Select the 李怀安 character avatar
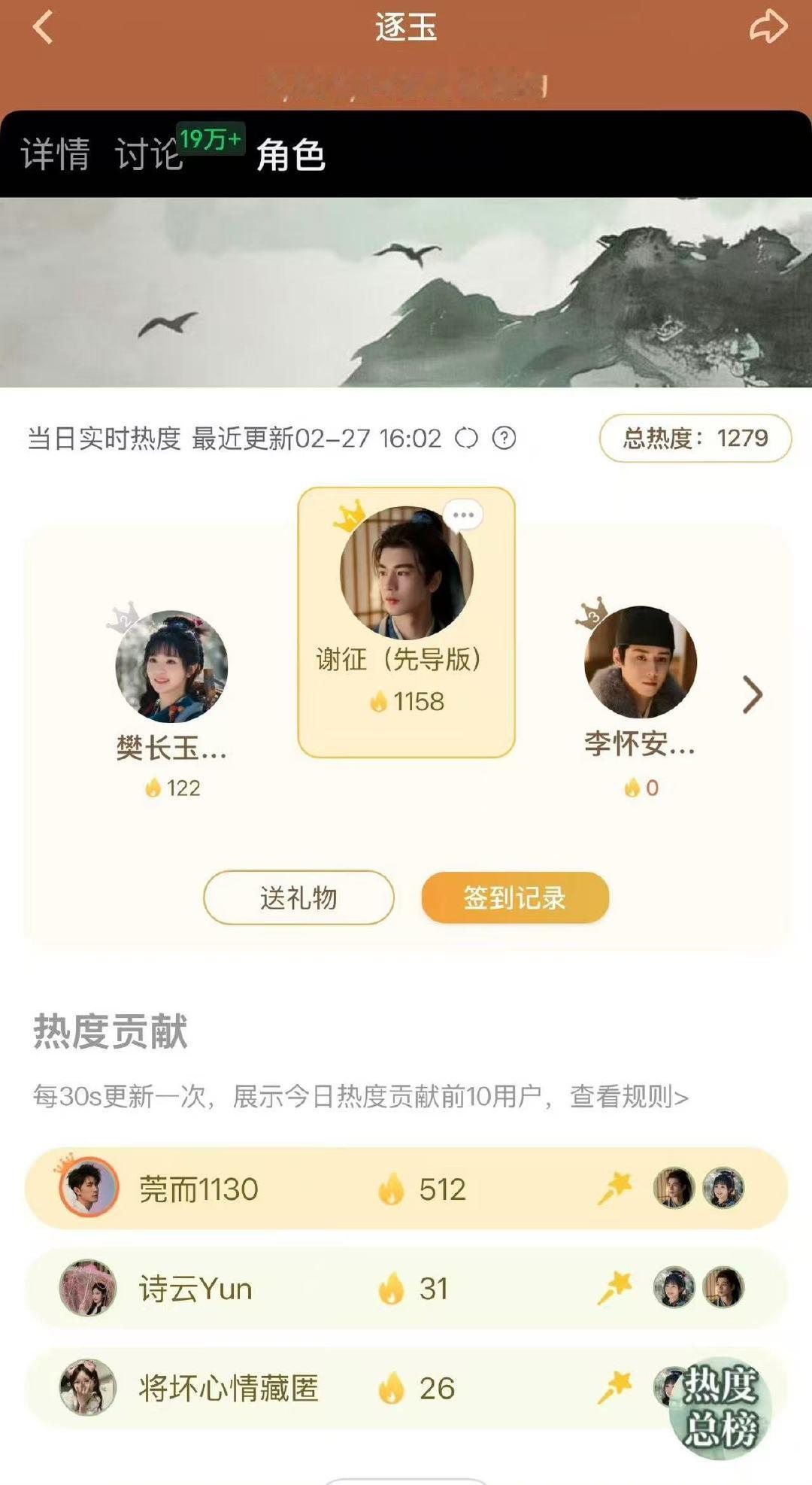The image size is (812, 1485). [x=643, y=662]
